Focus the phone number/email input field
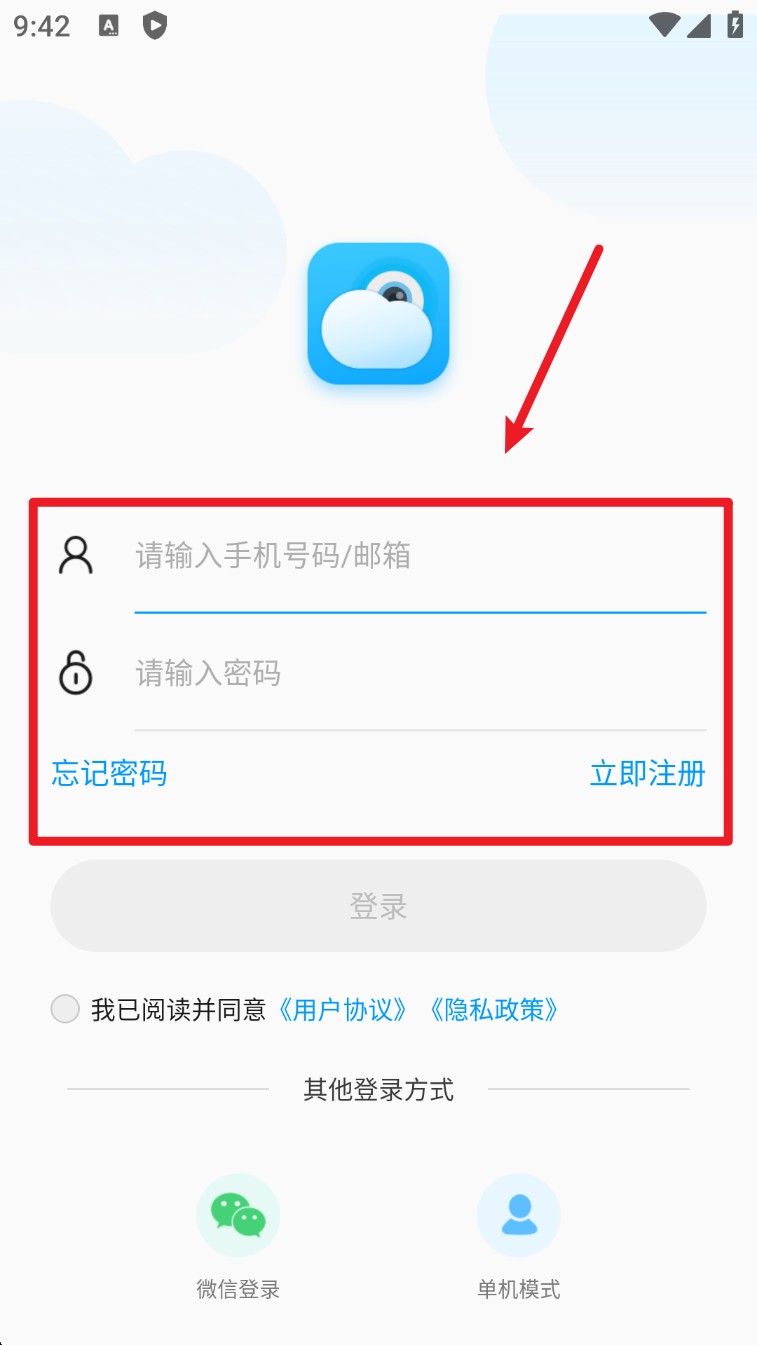 [x=420, y=556]
